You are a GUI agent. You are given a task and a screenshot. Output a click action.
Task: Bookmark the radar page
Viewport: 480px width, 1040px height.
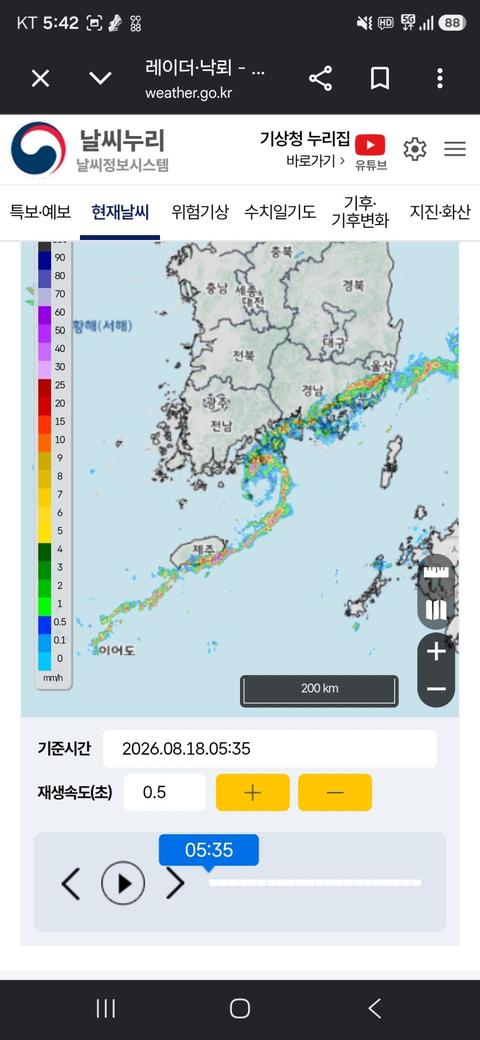[x=379, y=80]
